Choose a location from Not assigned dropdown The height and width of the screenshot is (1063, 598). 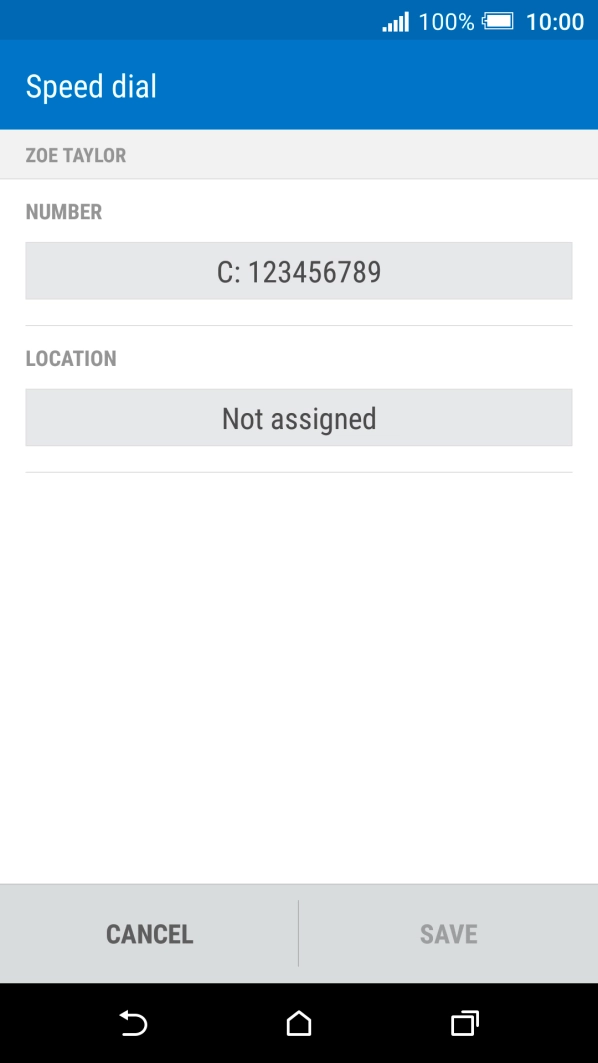[x=299, y=418]
